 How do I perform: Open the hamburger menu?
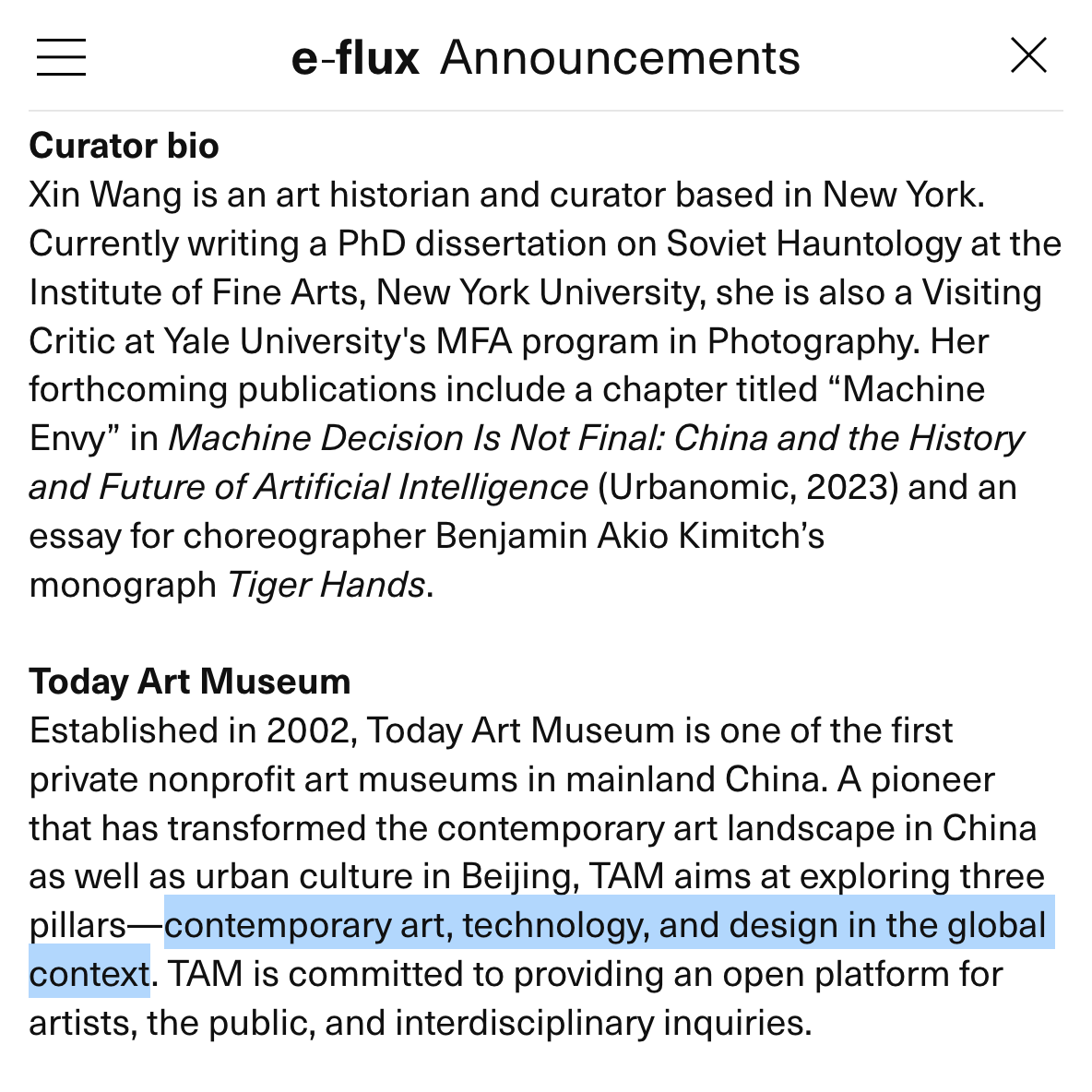(61, 57)
